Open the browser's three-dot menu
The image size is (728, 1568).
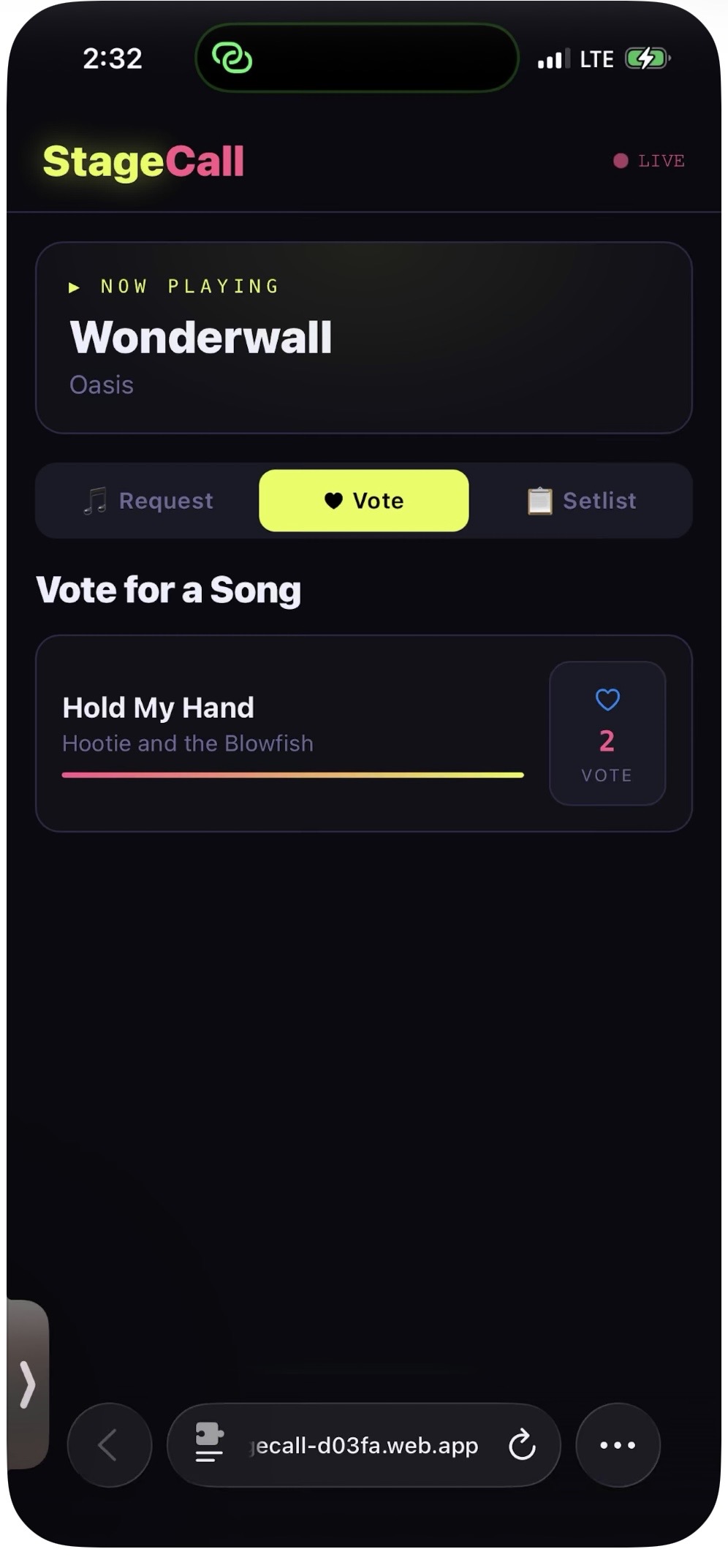618,1445
